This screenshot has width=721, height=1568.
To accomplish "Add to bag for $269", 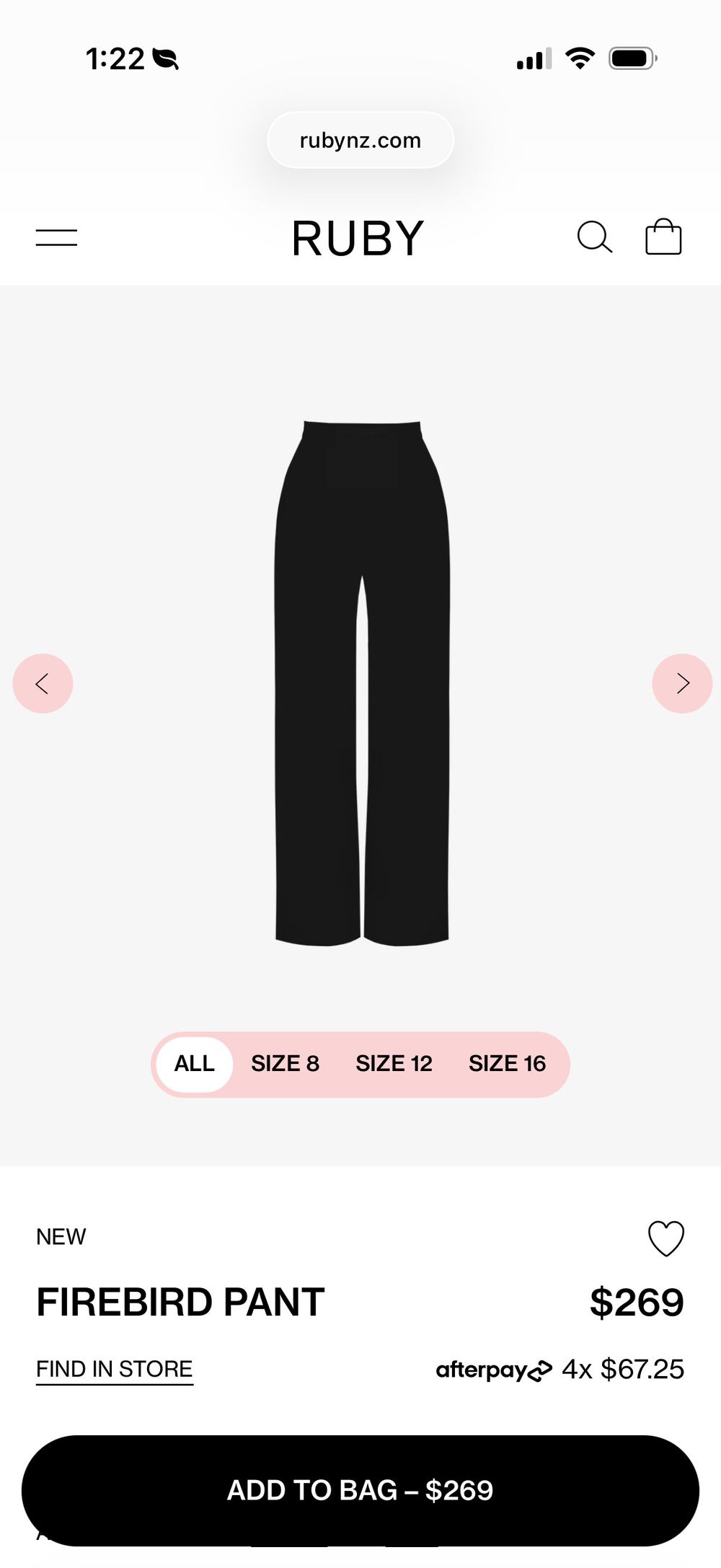I will click(360, 1490).
